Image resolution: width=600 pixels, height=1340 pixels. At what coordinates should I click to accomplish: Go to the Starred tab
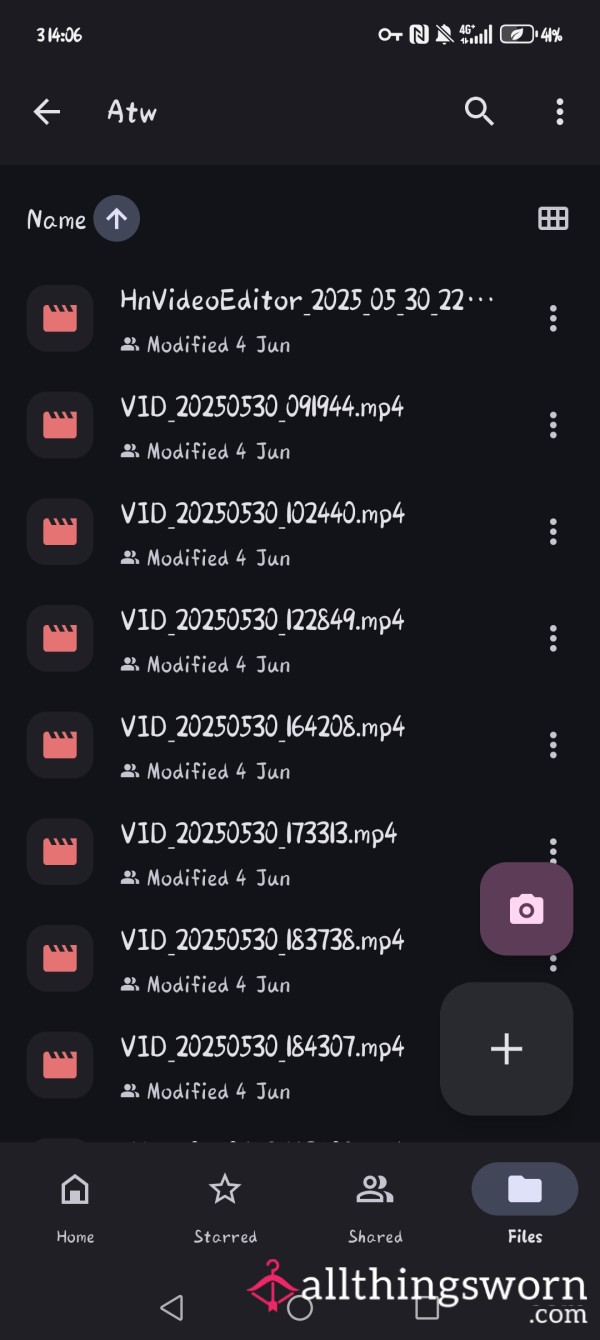[x=225, y=1208]
